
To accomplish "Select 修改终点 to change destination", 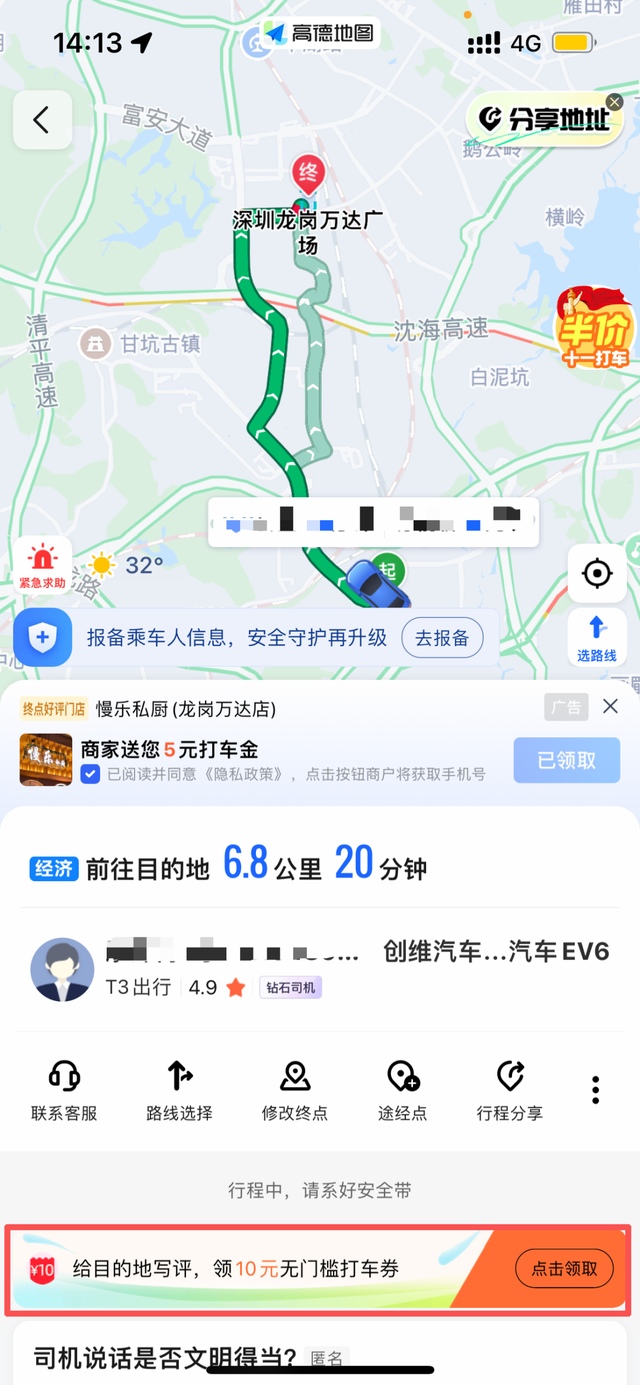I will pos(294,1091).
